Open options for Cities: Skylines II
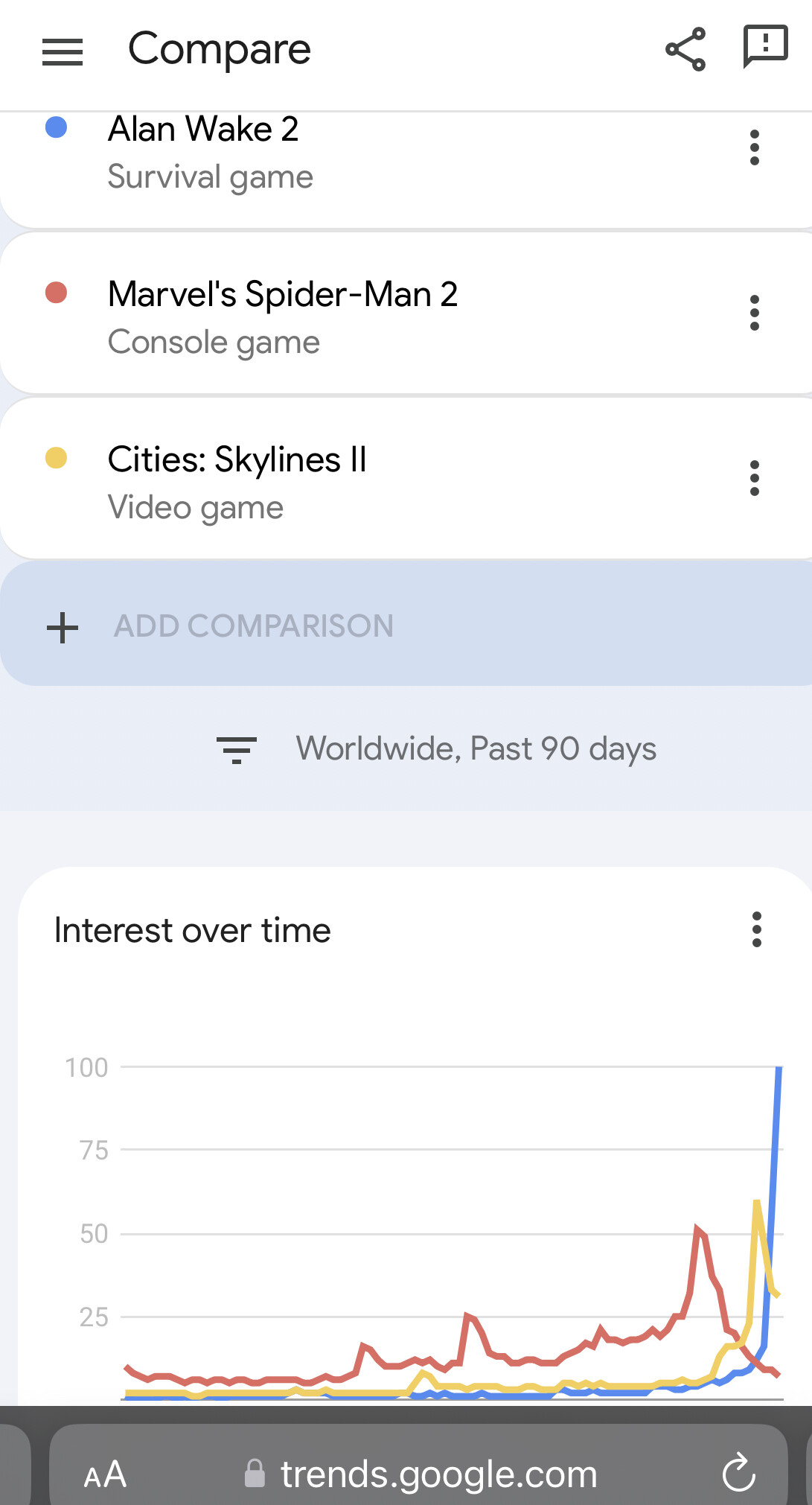This screenshot has width=812, height=1505. tap(755, 478)
